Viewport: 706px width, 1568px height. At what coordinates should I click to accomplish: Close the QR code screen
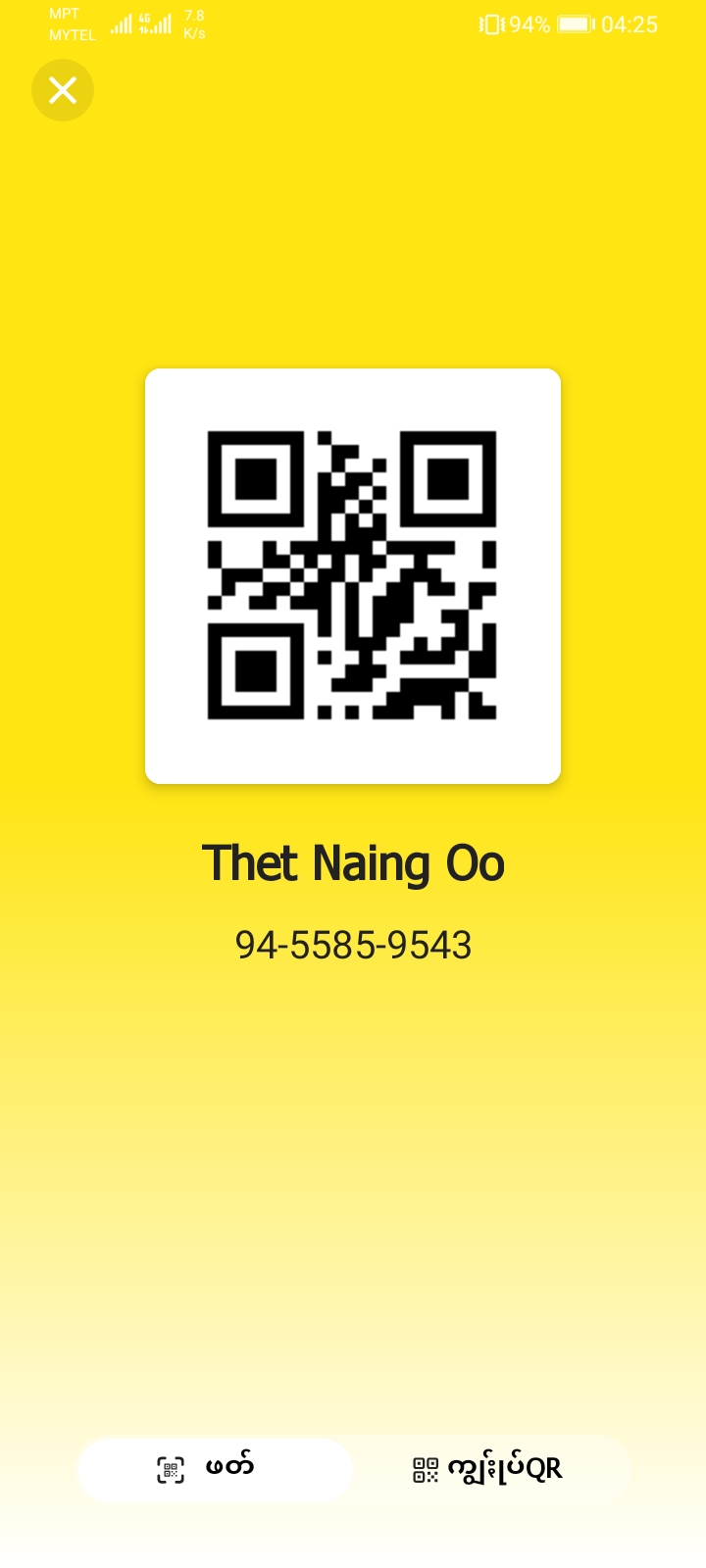pos(63,90)
